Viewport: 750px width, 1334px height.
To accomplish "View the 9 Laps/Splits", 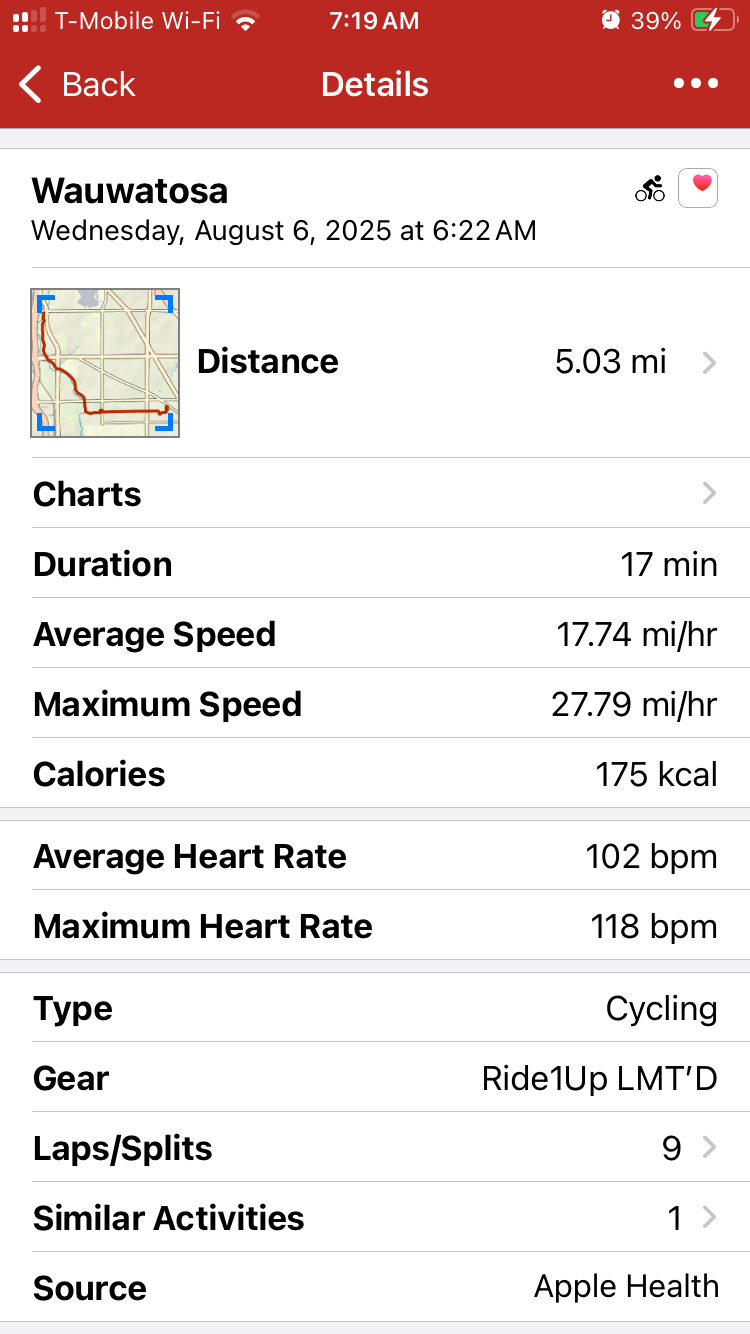I will pyautogui.click(x=375, y=1147).
